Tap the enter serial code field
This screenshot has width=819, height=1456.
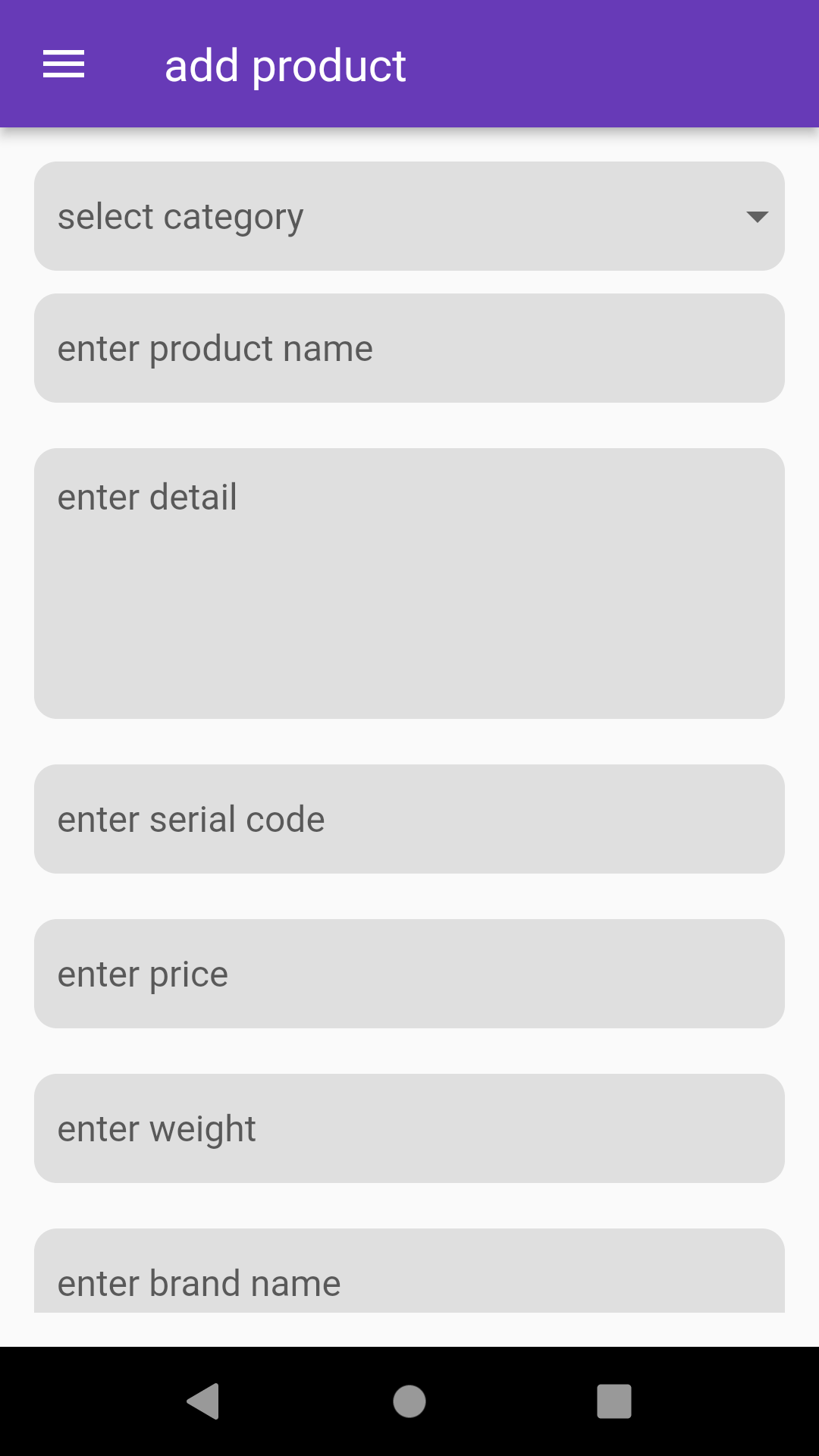click(409, 819)
